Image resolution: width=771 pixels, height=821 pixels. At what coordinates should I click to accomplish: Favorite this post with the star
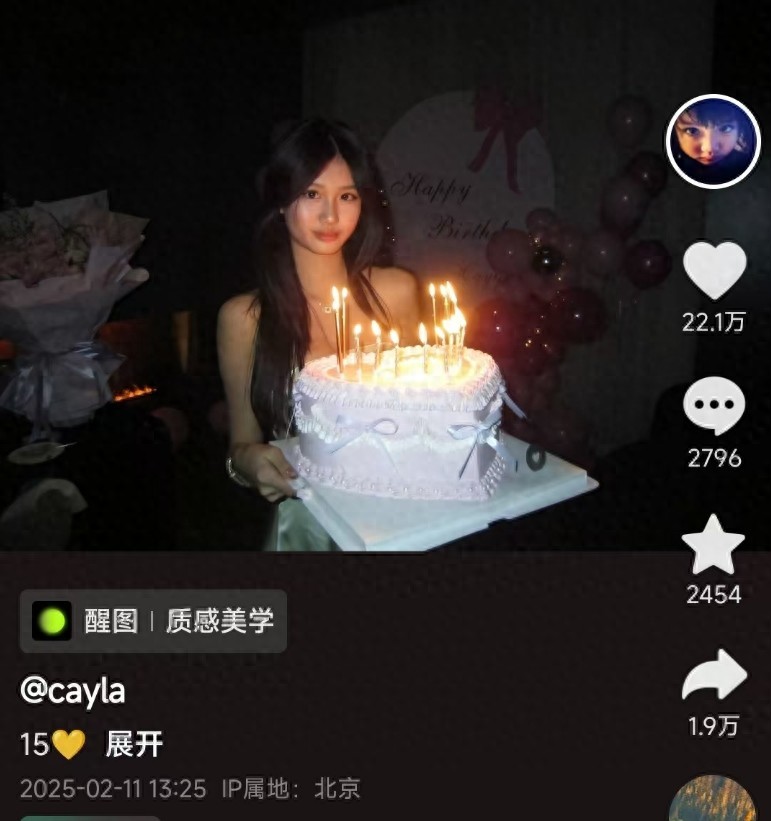click(713, 546)
